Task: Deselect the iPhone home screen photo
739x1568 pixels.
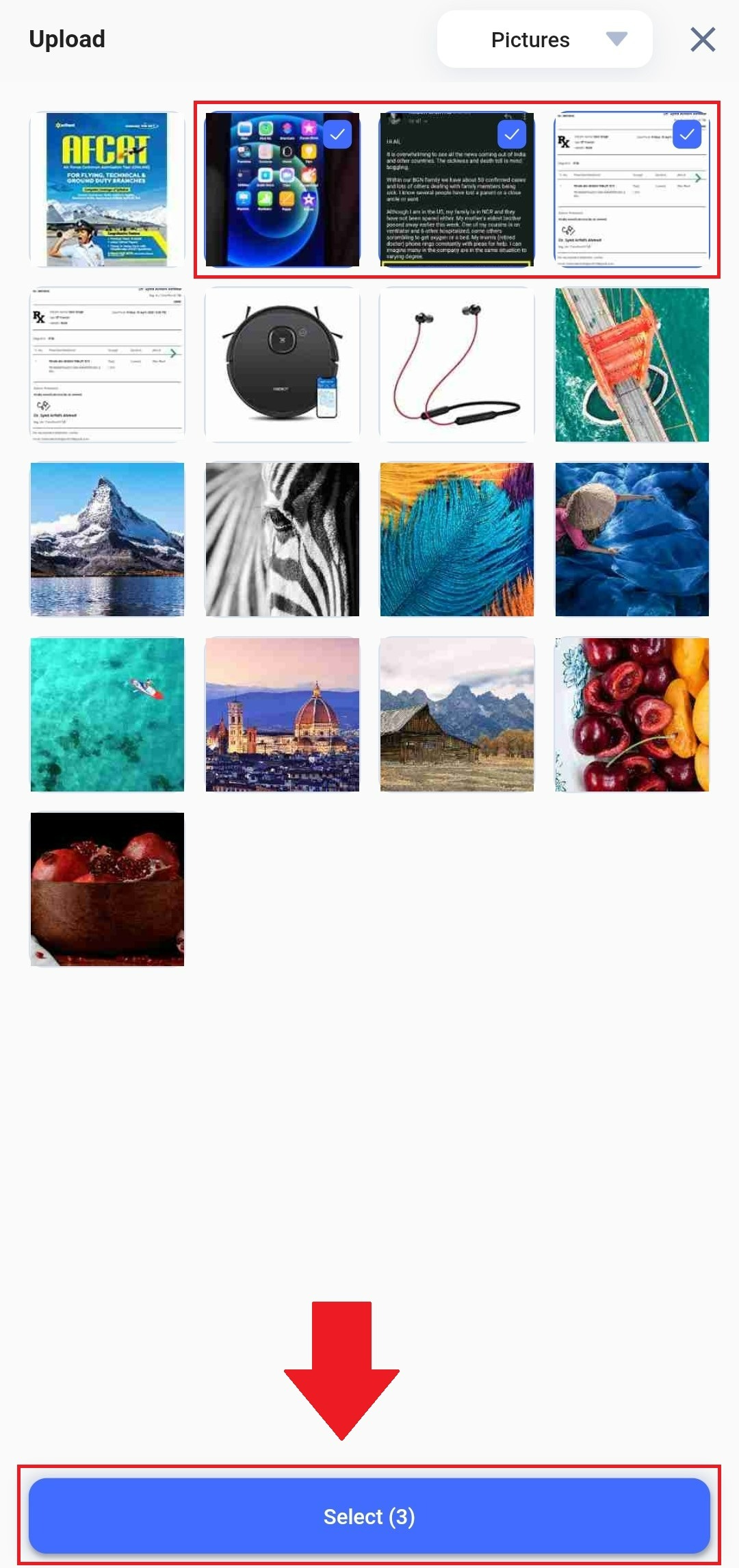Action: point(283,190)
